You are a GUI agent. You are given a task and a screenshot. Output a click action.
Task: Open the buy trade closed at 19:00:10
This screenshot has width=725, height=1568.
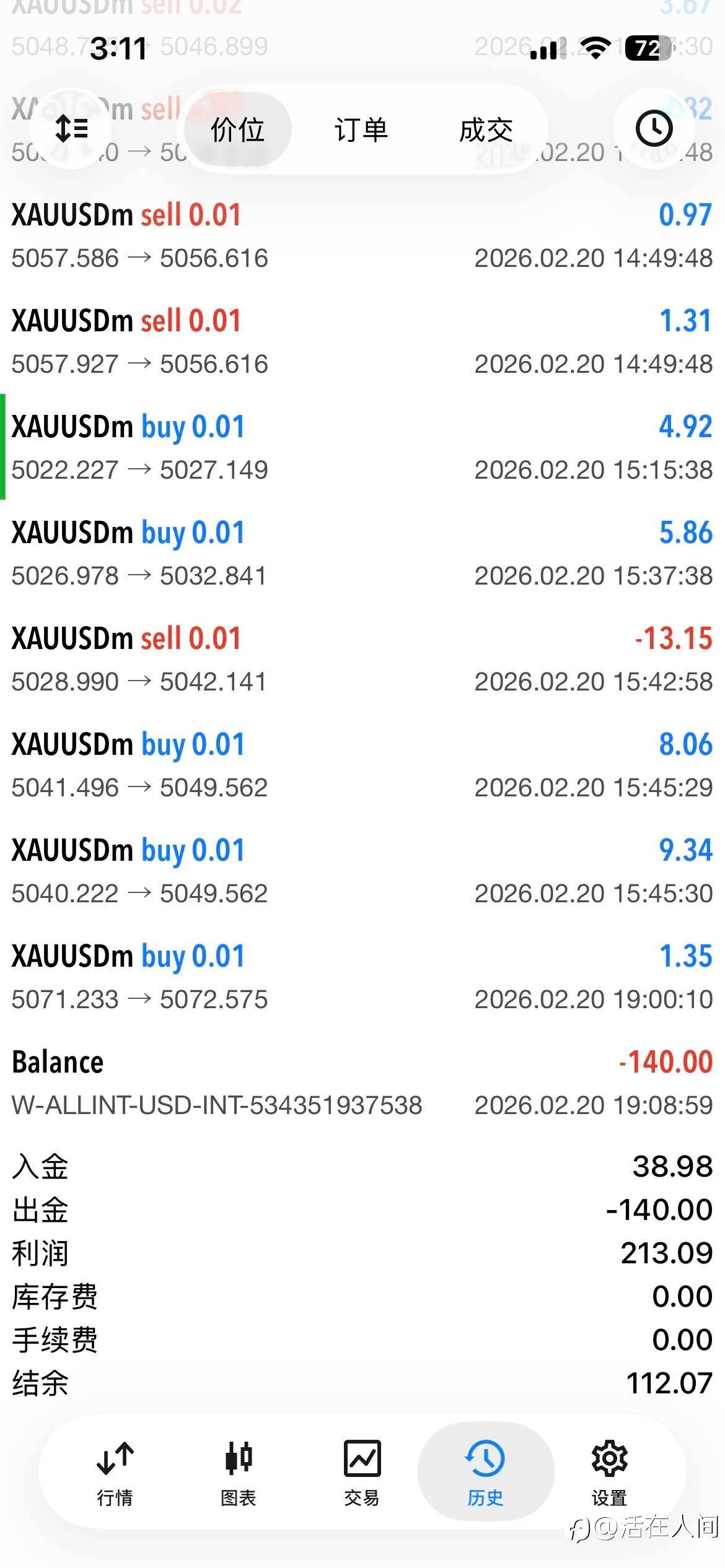pyautogui.click(x=362, y=977)
